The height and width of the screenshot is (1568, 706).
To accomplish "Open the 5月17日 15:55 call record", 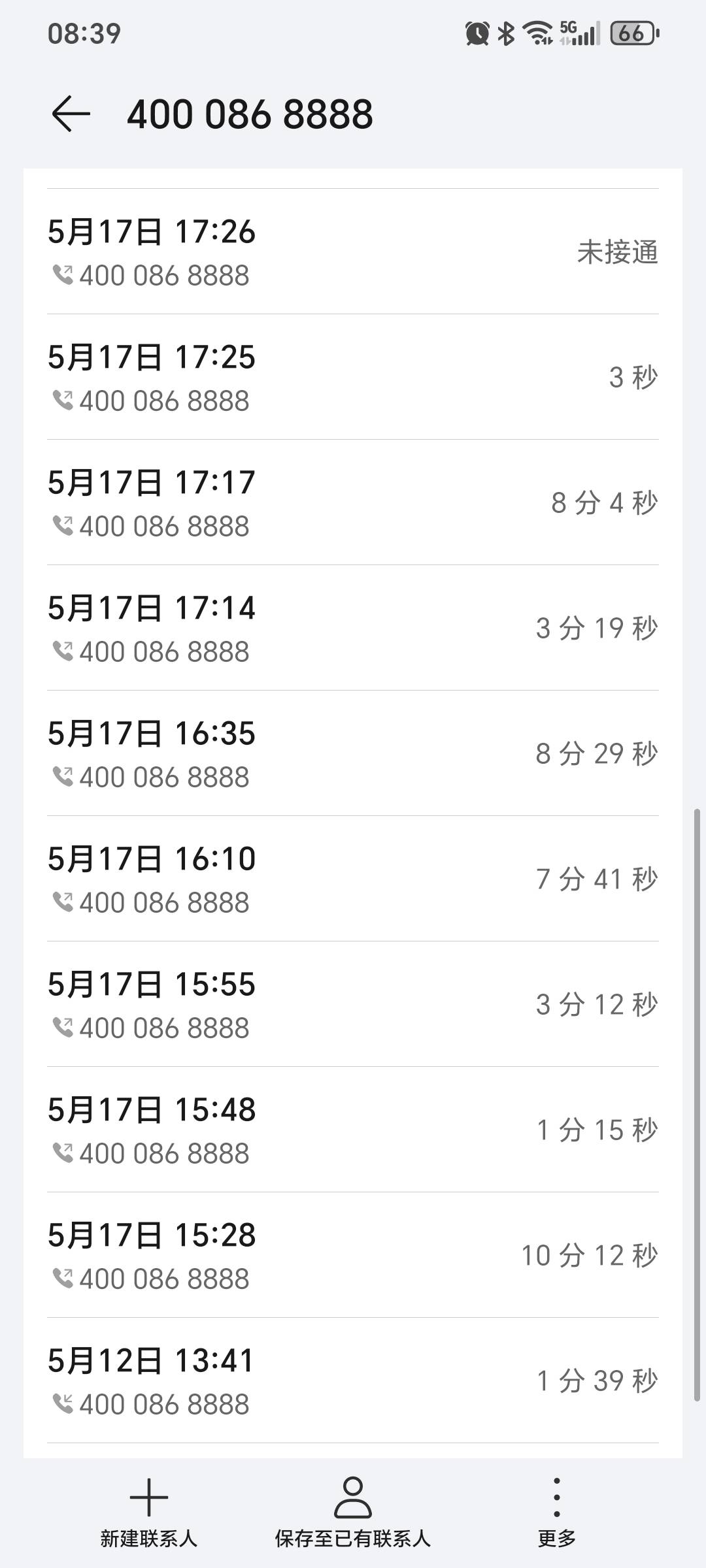I will point(353,1004).
